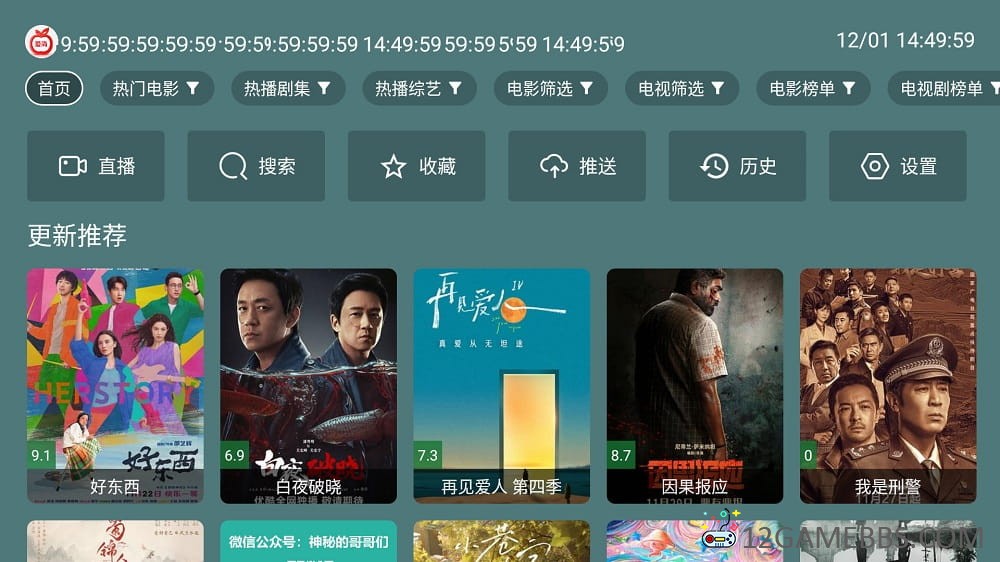Image resolution: width=1000 pixels, height=562 pixels.
Task: Switch to 热播综艺 tab
Action: coord(418,88)
